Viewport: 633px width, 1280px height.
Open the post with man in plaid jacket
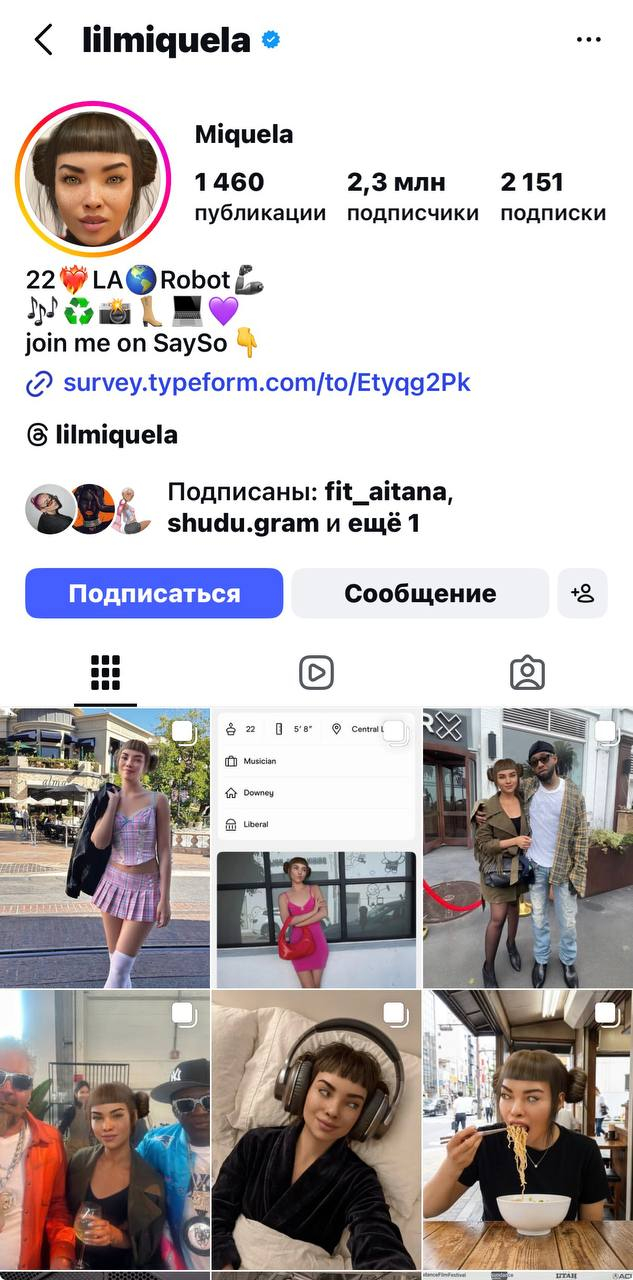pyautogui.click(x=528, y=848)
